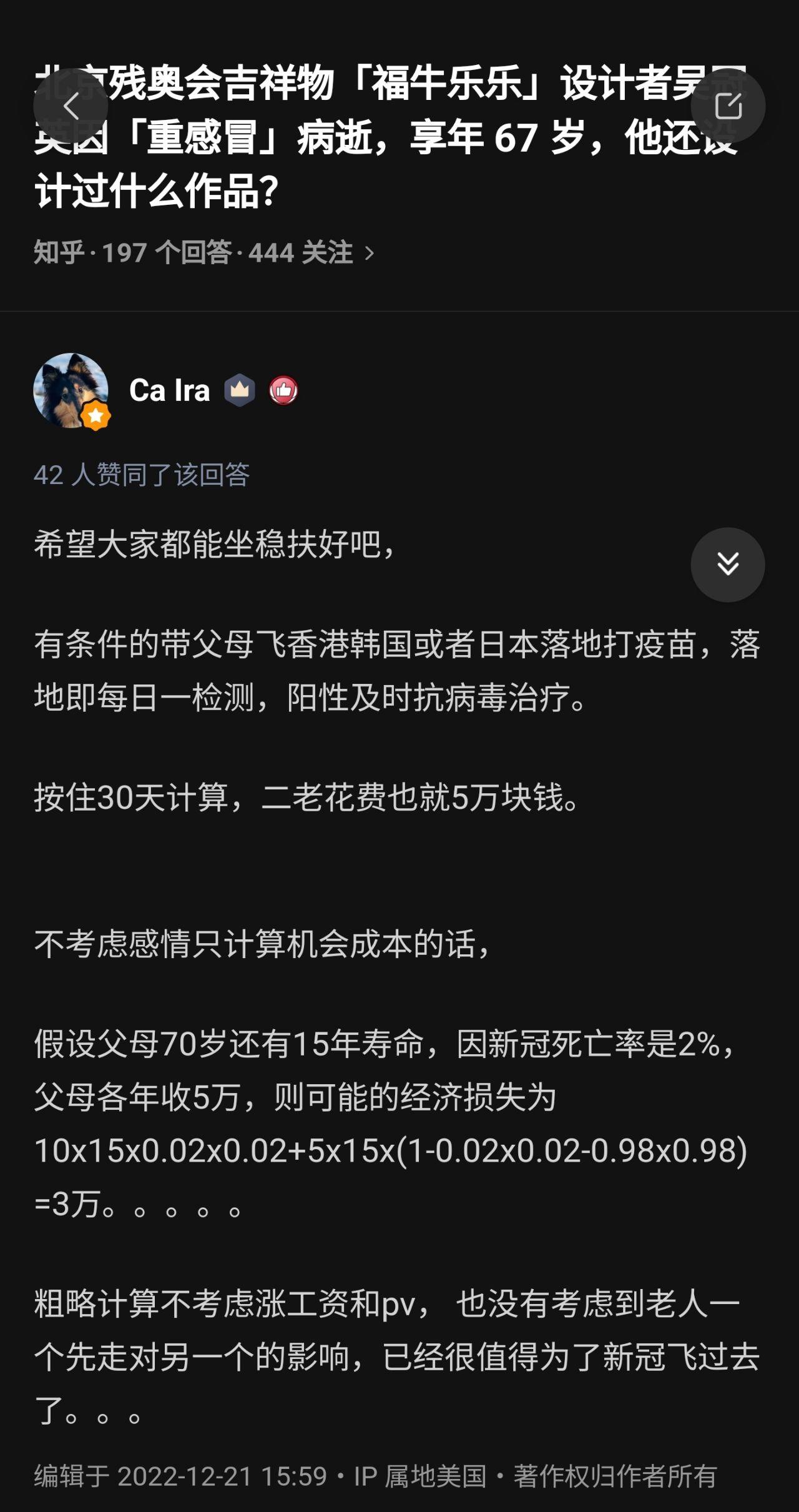
Task: View the 42 人赞同了该回答 upvoters
Action: coord(142,475)
